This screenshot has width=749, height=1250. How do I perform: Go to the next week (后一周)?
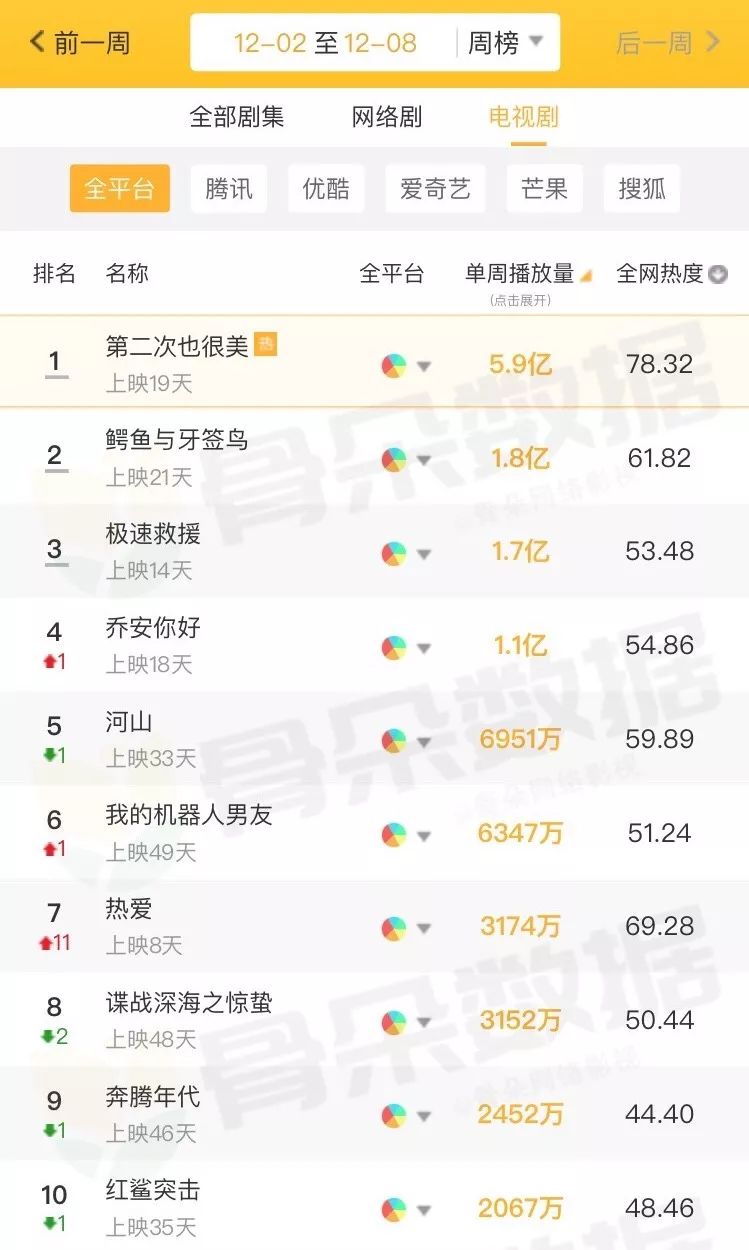(x=667, y=43)
